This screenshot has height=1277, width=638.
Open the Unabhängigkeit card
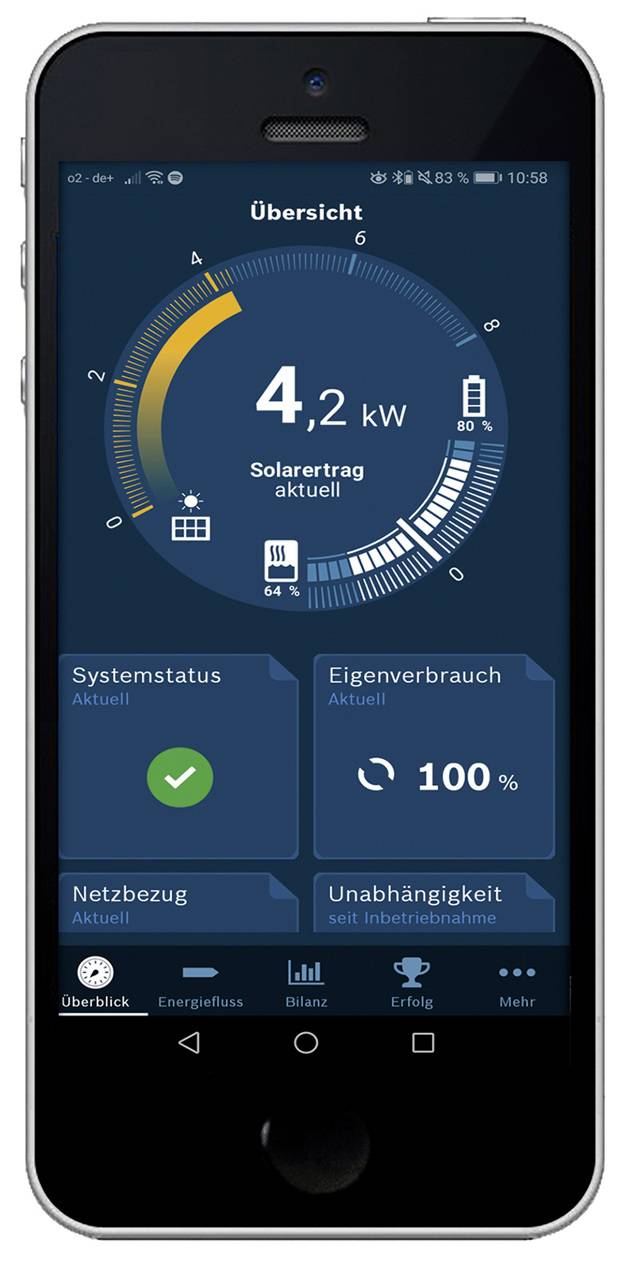pyautogui.click(x=434, y=903)
